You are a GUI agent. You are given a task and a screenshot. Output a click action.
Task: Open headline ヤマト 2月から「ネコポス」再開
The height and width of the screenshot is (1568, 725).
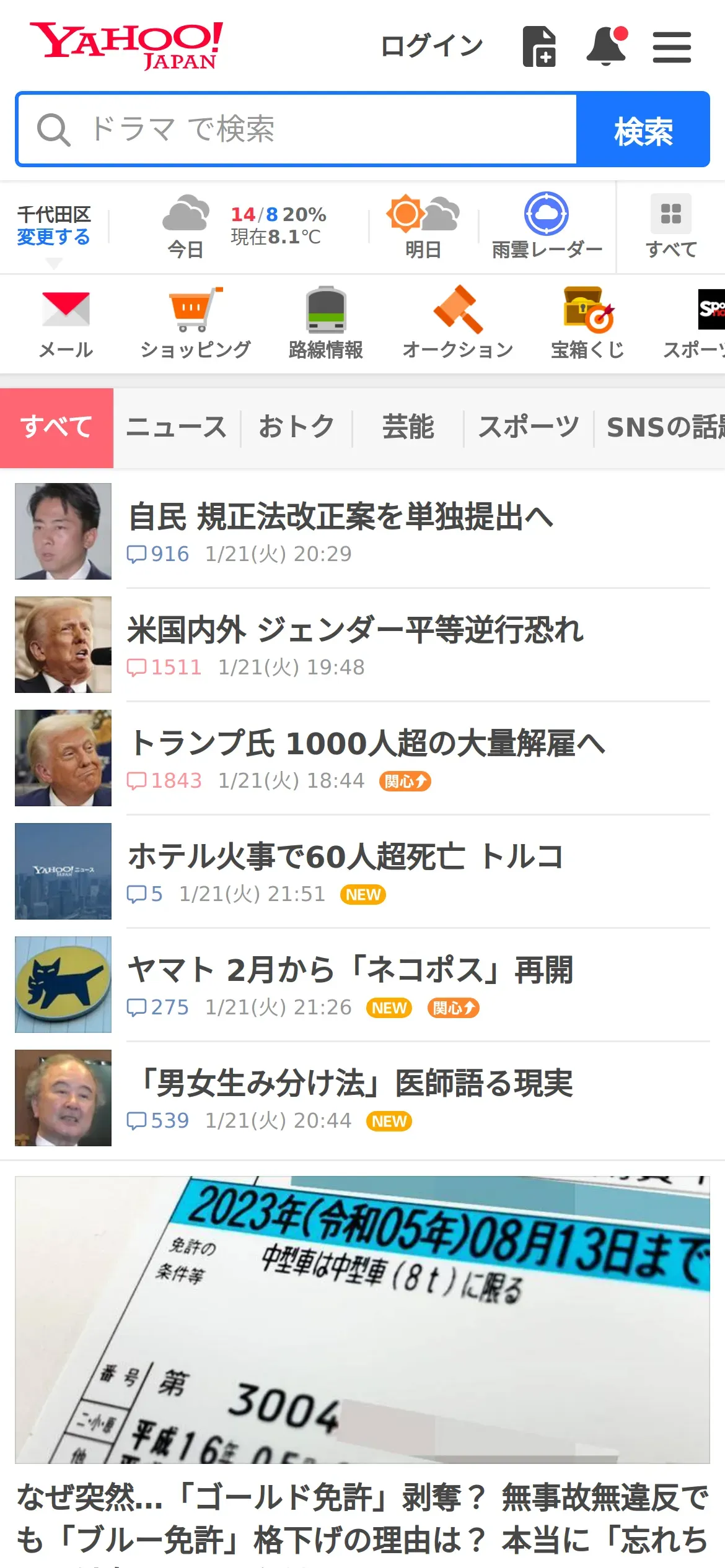[351, 970]
